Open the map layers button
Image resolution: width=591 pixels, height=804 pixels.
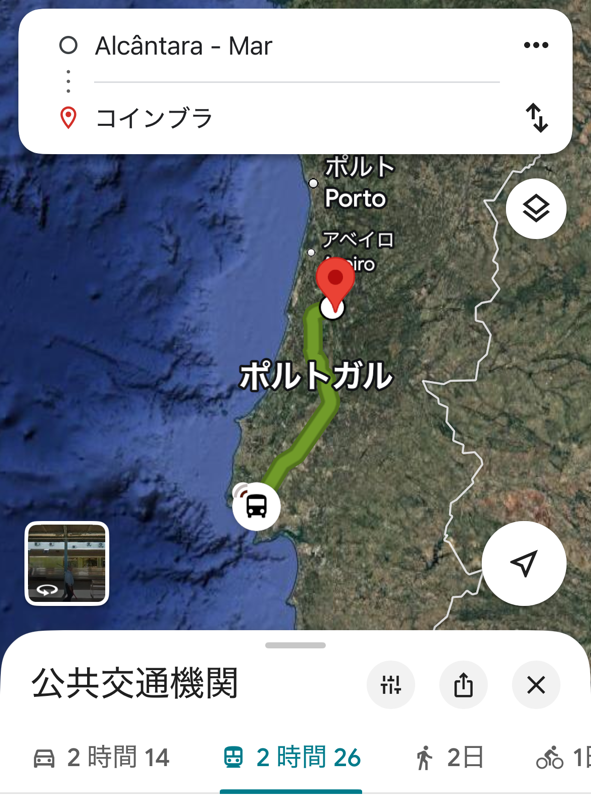coord(536,208)
